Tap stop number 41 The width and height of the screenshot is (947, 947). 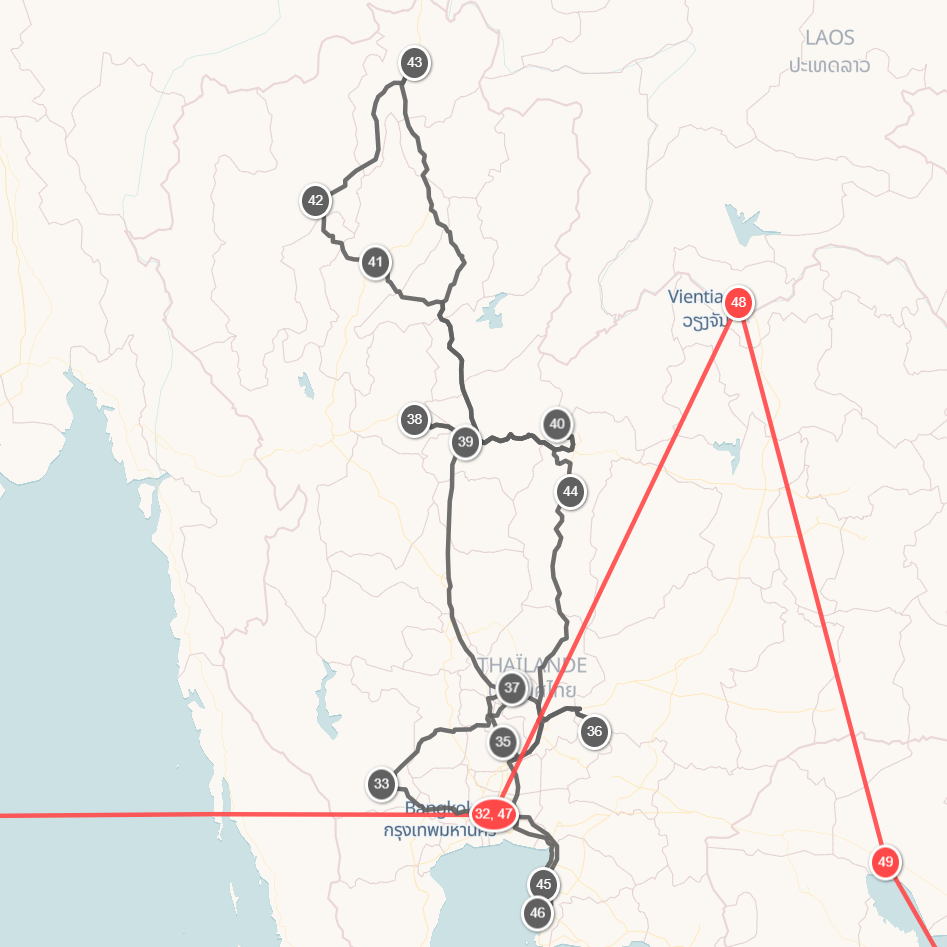pos(375,263)
